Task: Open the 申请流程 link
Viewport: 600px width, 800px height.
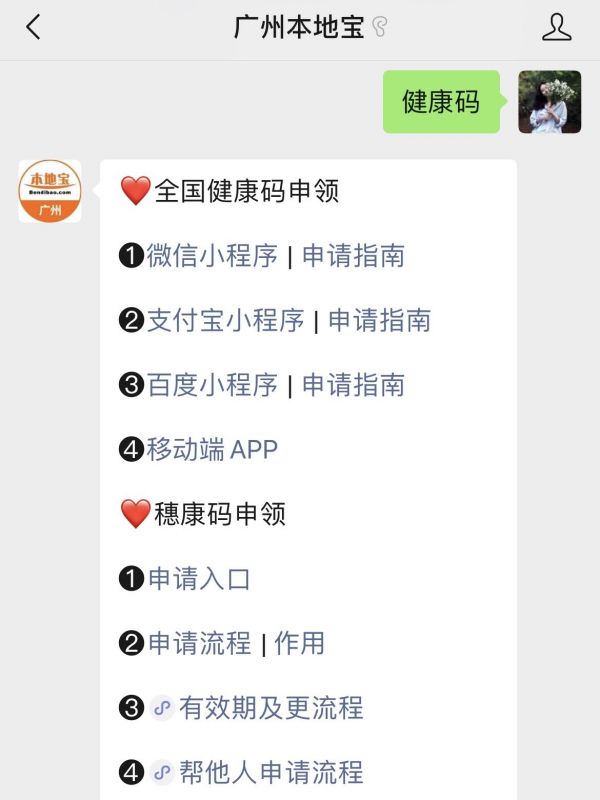Action: pos(199,643)
